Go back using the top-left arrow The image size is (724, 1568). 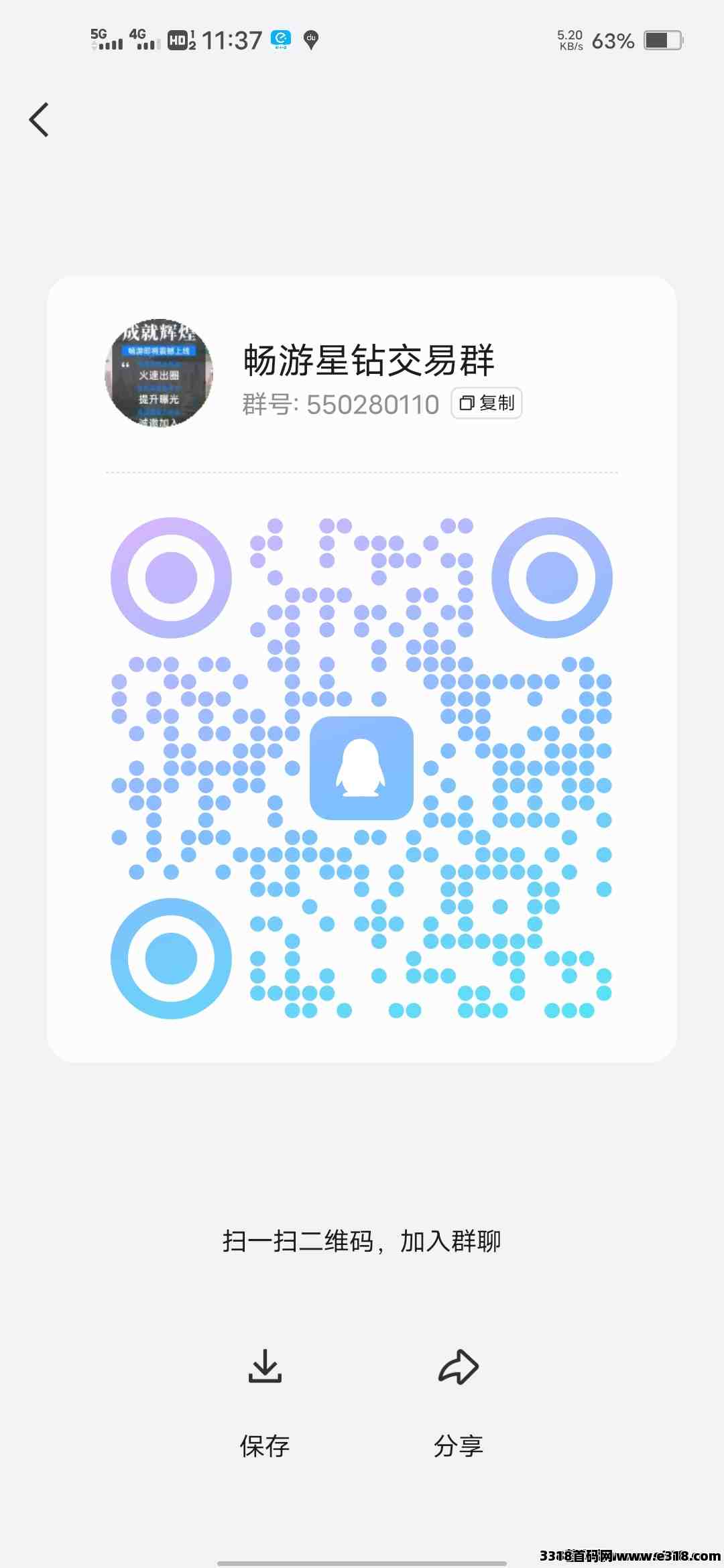(x=40, y=120)
